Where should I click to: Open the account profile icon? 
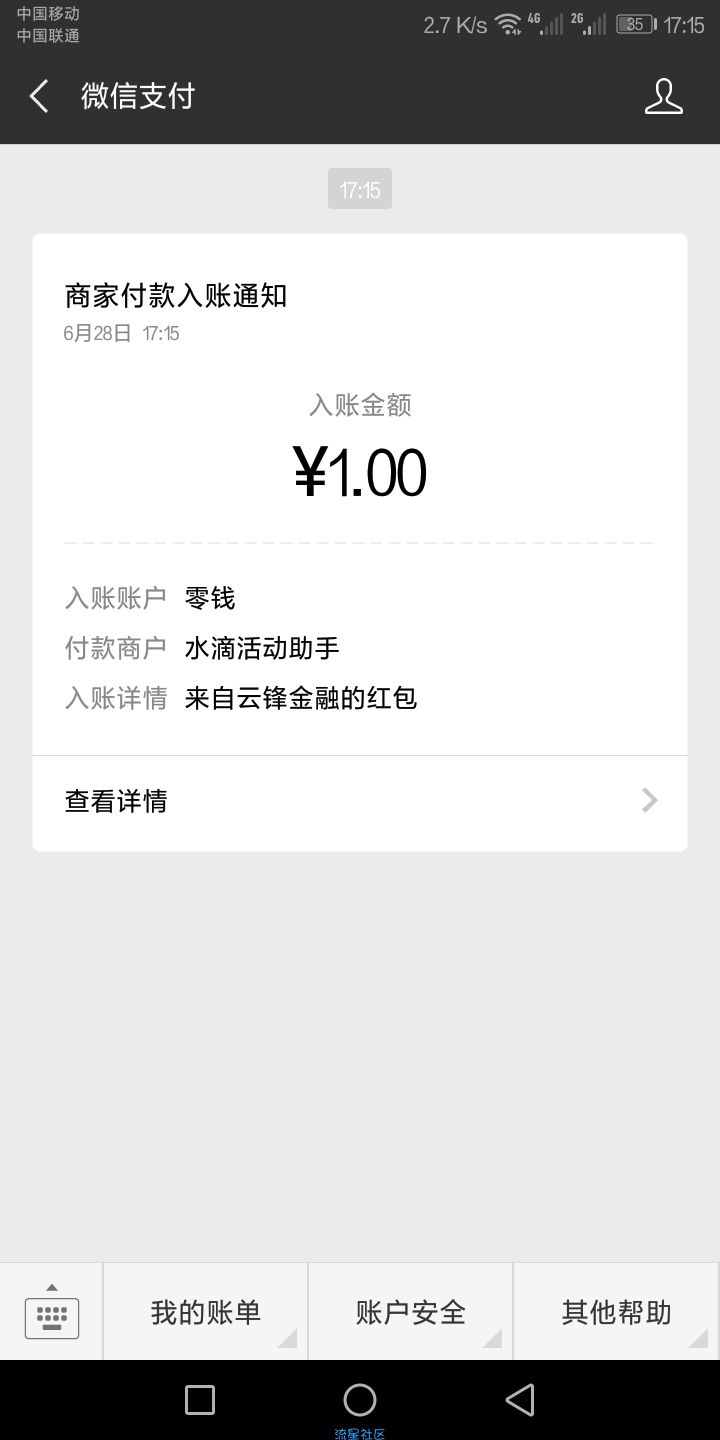click(663, 96)
